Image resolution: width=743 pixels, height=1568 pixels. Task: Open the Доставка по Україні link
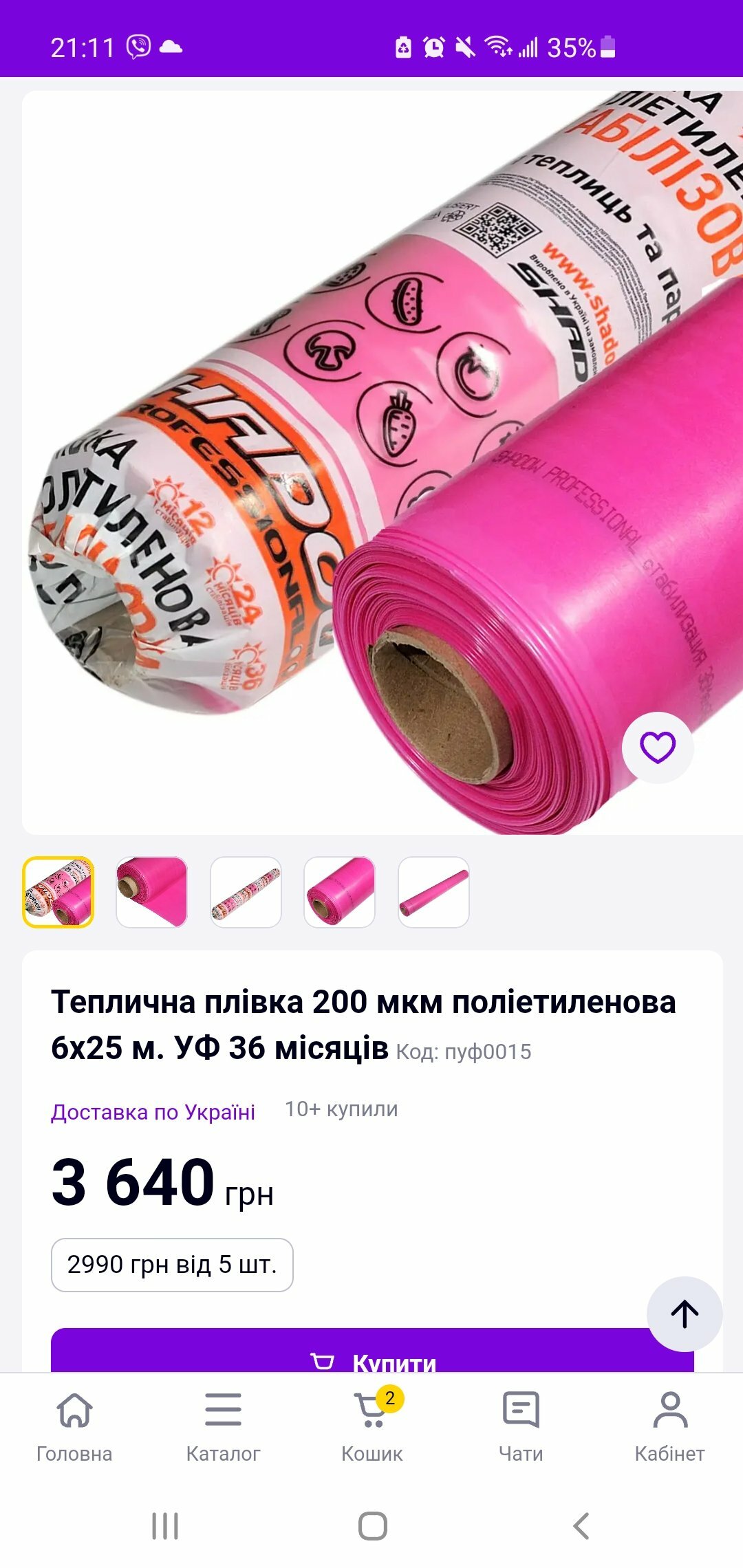[x=153, y=1112]
